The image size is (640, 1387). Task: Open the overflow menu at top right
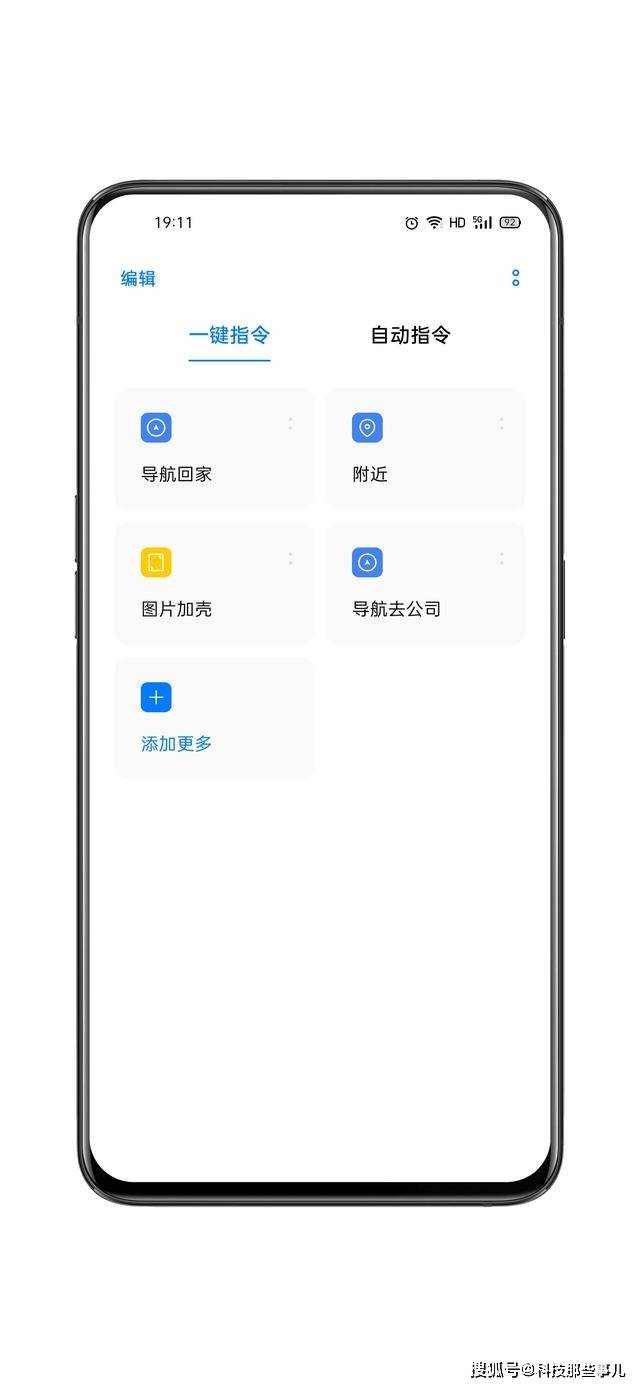click(x=516, y=278)
